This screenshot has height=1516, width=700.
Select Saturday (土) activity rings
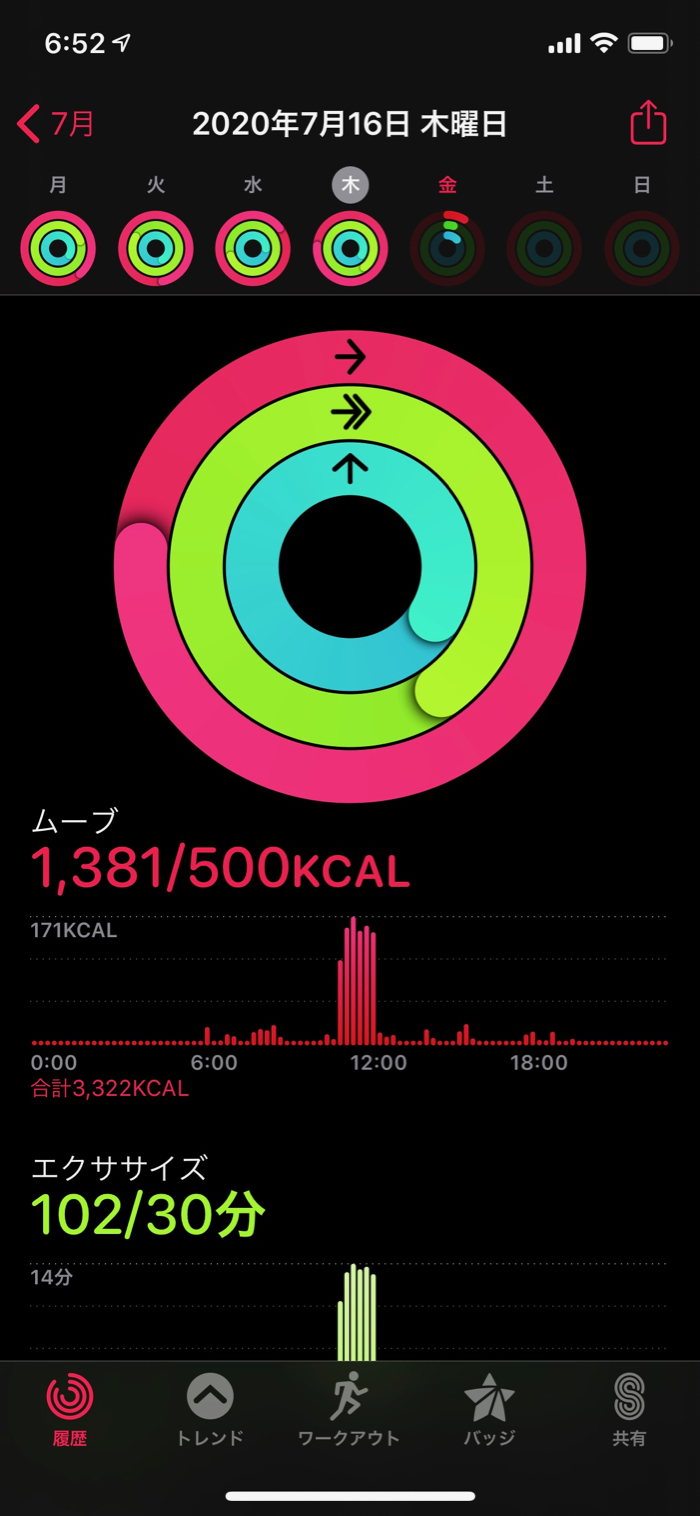[x=545, y=248]
